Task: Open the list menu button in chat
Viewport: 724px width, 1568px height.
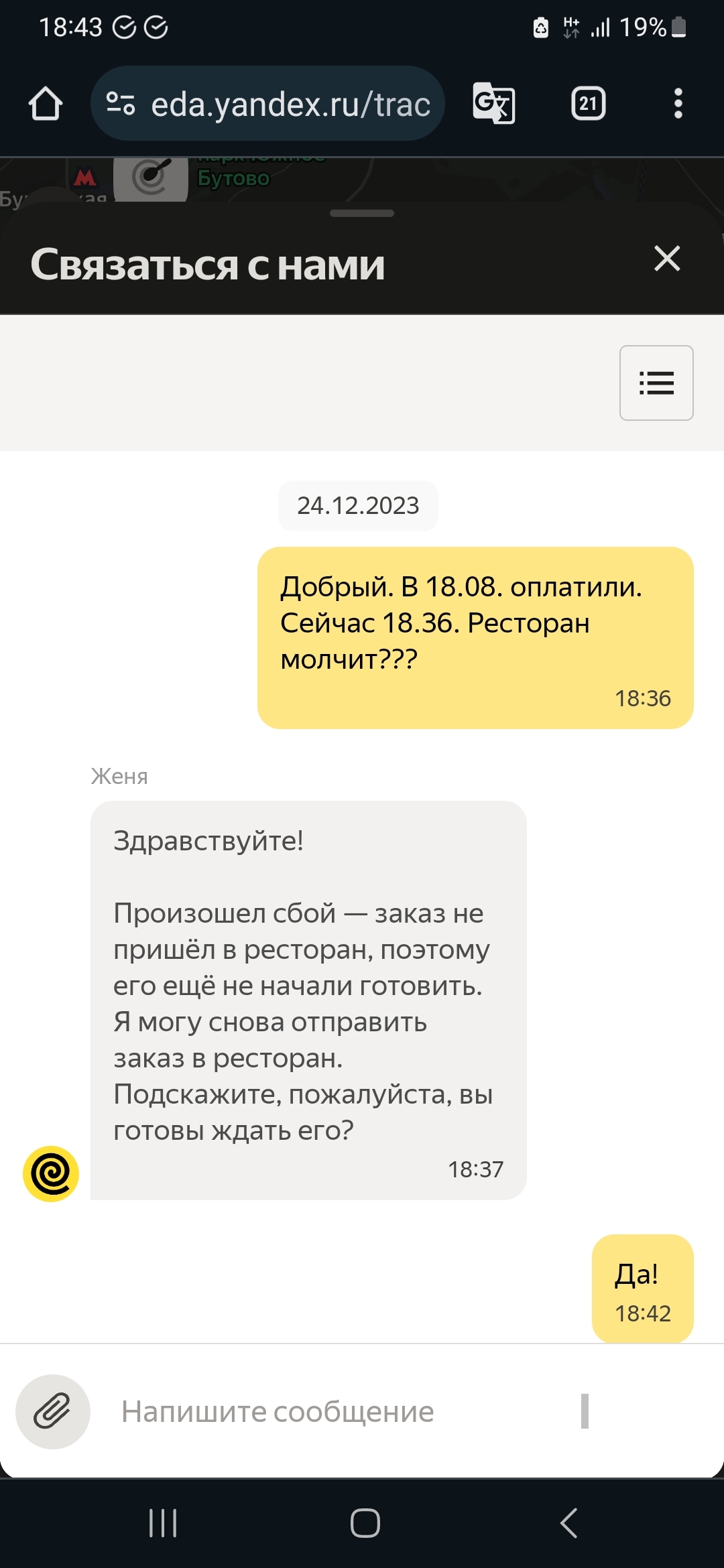Action: pyautogui.click(x=656, y=383)
